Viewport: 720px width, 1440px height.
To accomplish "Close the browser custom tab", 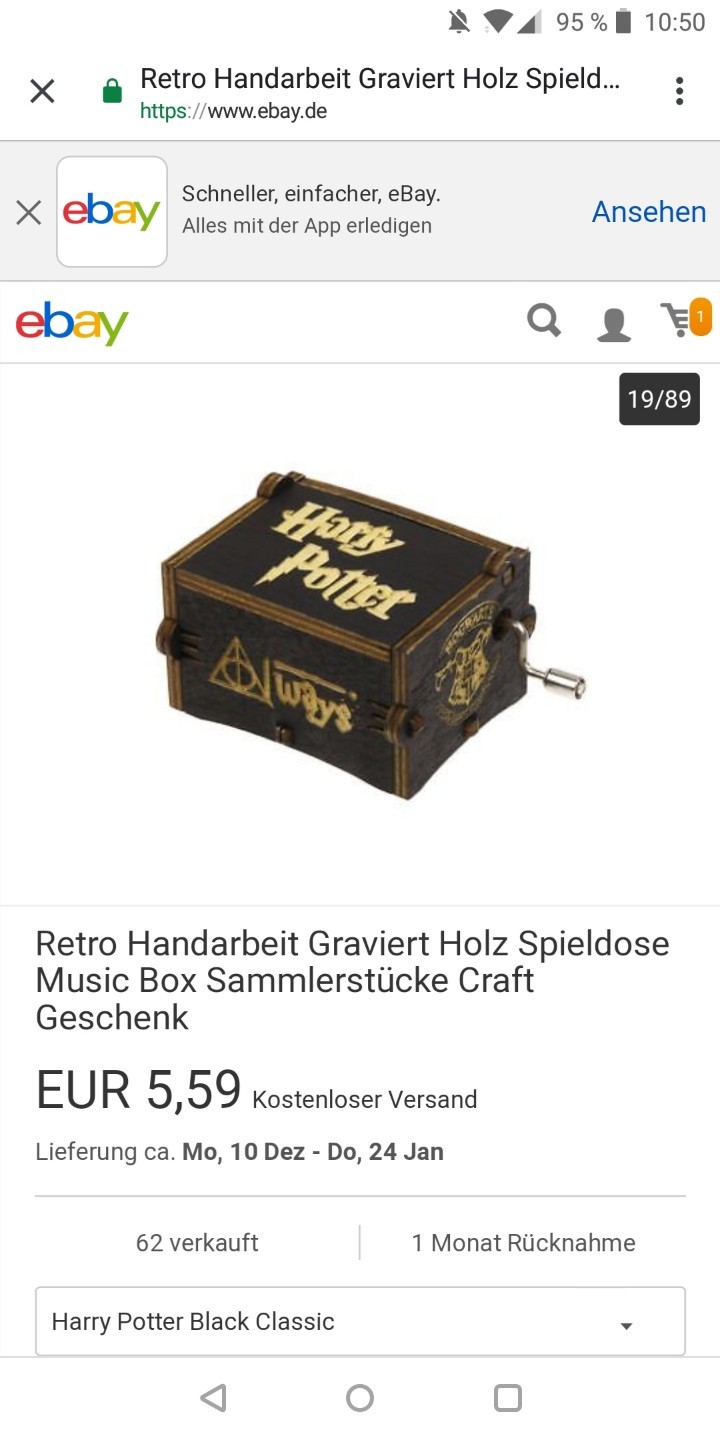I will [x=42, y=92].
